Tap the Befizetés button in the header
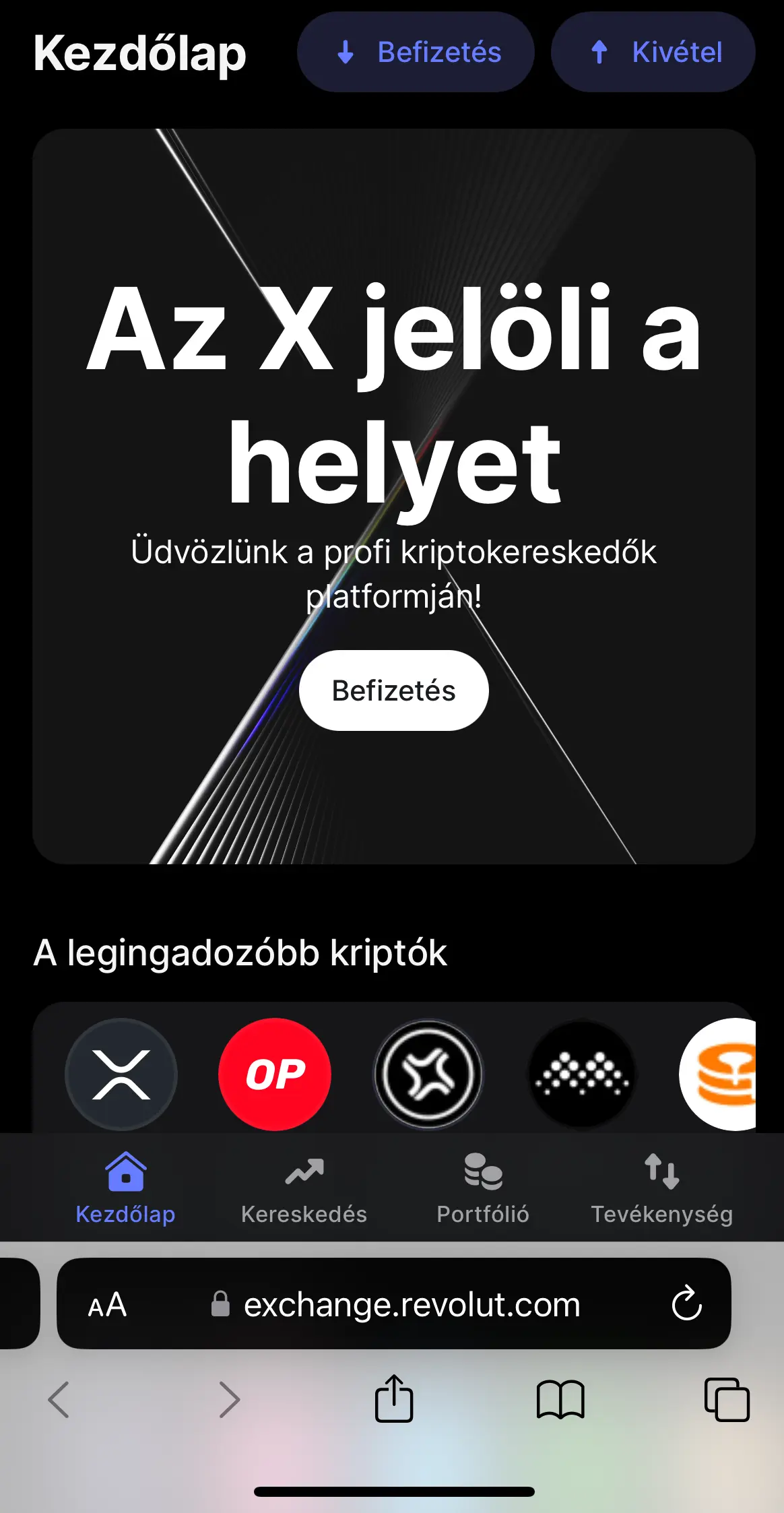 pyautogui.click(x=416, y=52)
